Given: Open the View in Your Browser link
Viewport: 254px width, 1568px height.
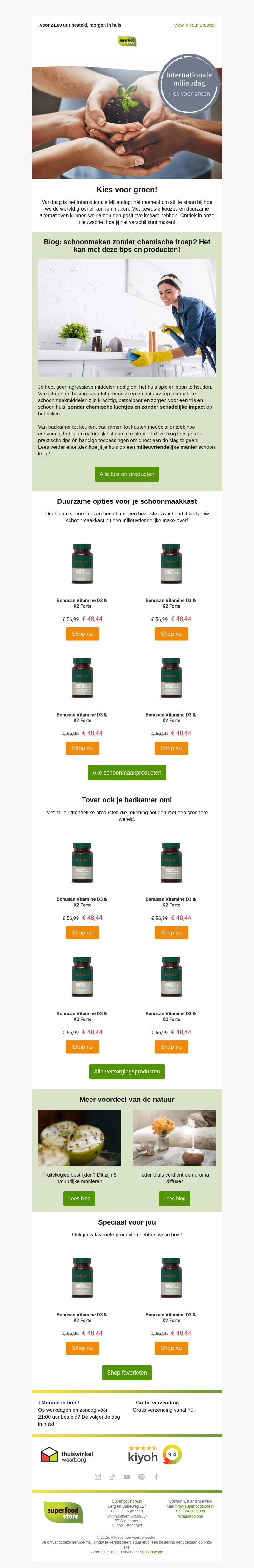Looking at the screenshot, I should coord(194,25).
